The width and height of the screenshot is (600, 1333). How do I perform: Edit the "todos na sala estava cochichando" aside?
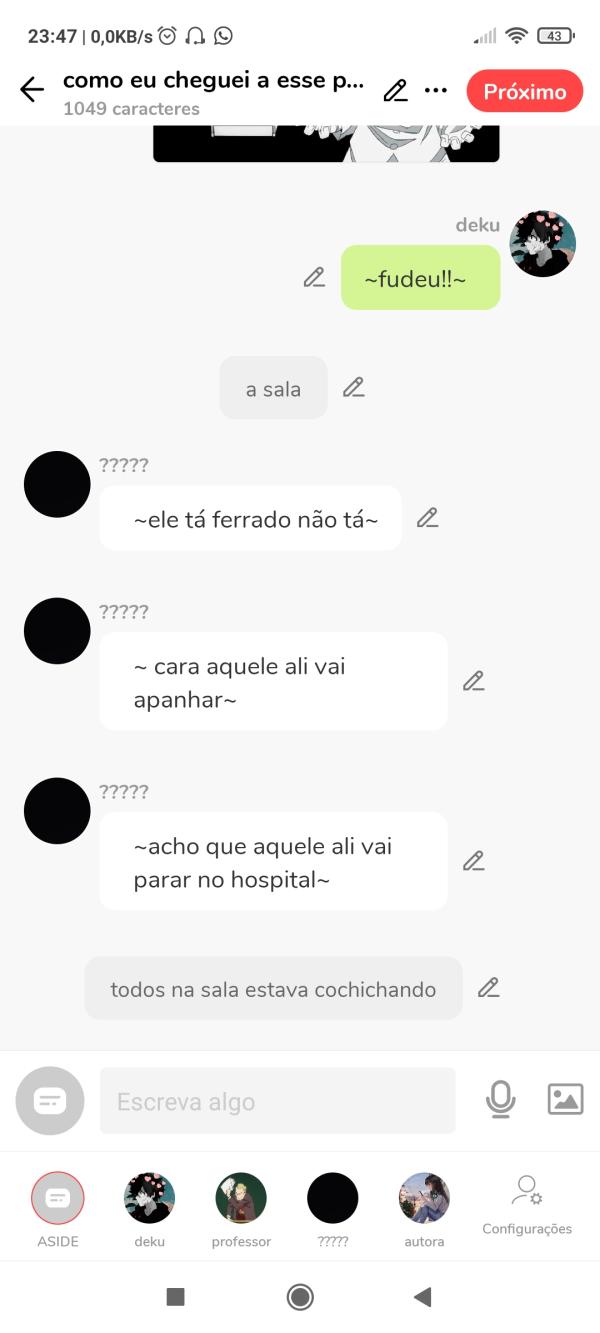tap(488, 988)
